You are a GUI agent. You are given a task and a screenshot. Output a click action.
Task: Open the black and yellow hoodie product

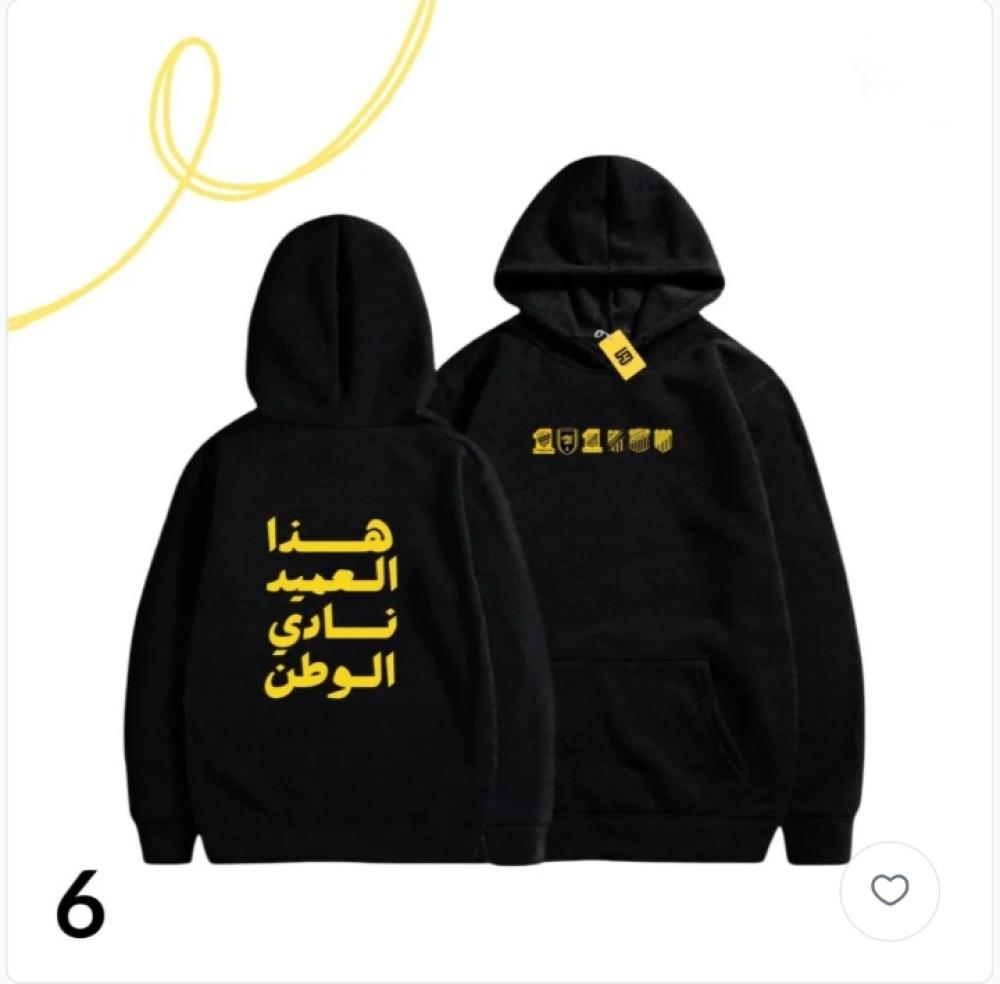(500, 520)
